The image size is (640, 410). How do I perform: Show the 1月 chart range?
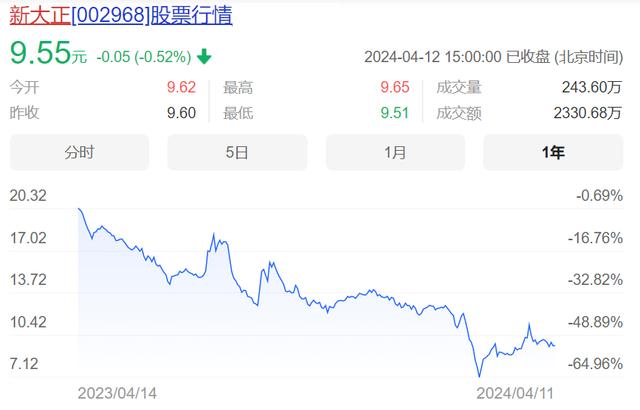(x=395, y=153)
